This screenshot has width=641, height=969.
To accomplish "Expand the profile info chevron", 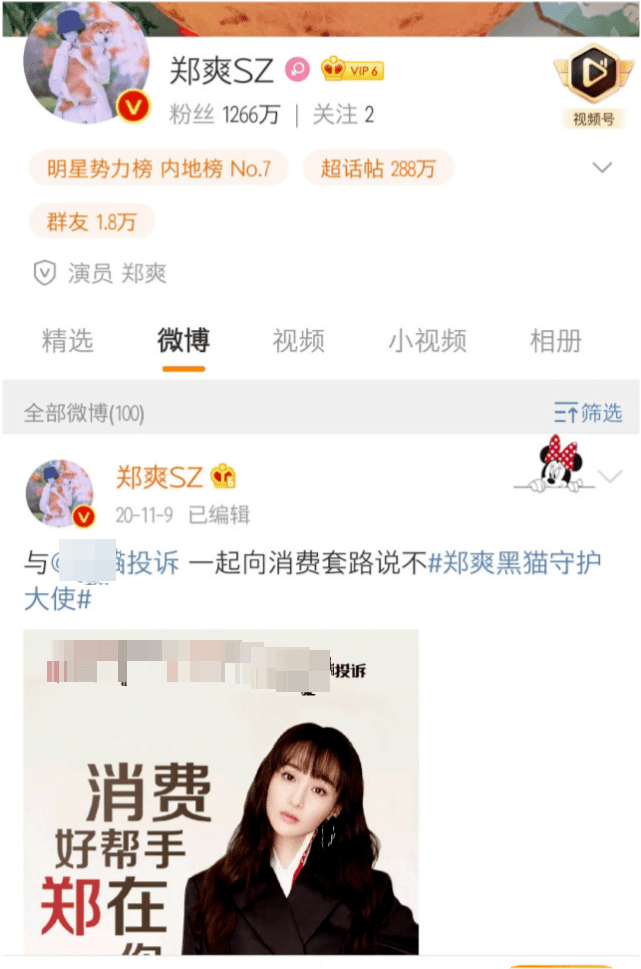I will (602, 168).
